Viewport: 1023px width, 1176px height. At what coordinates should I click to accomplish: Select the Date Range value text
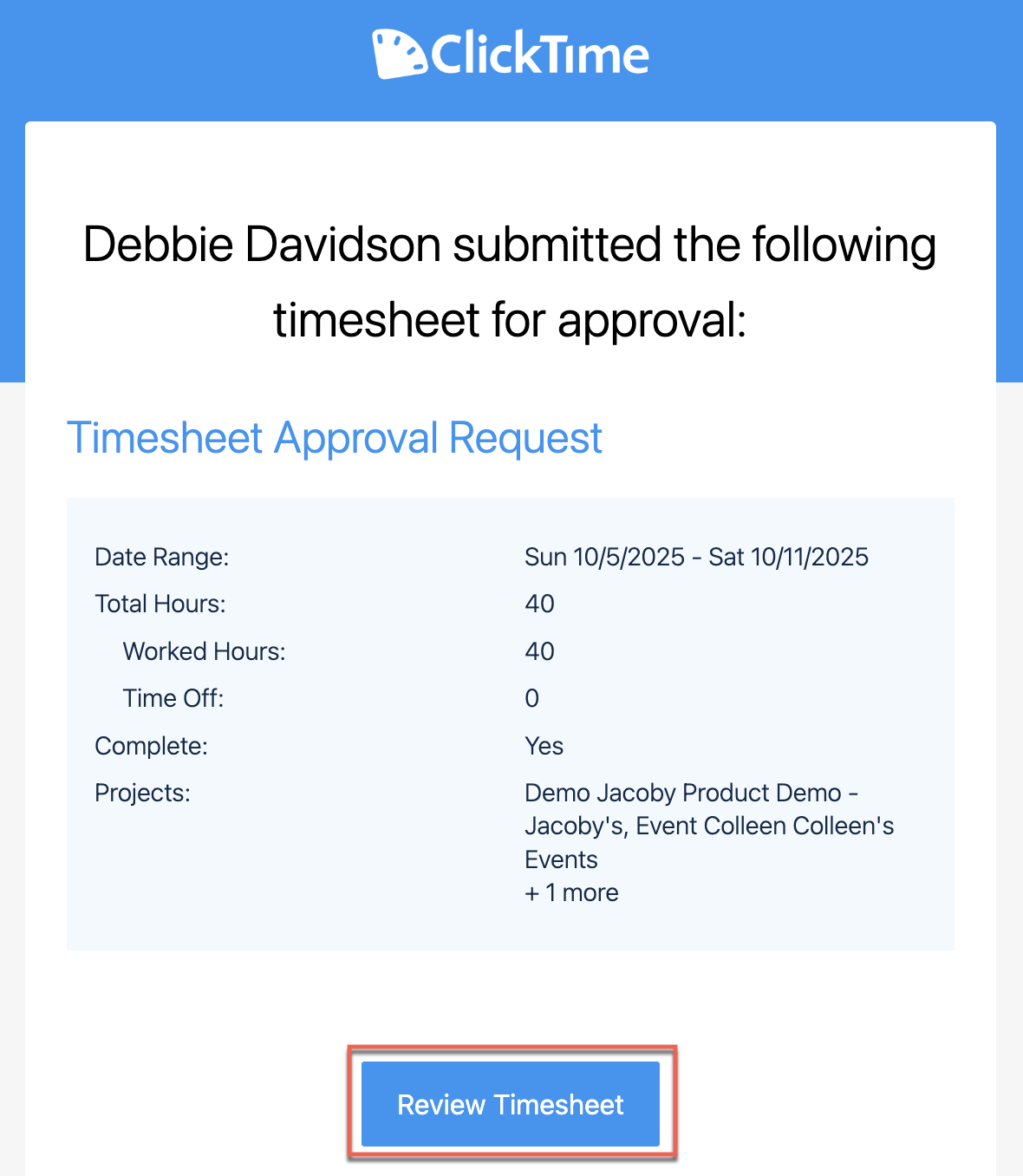tap(696, 557)
